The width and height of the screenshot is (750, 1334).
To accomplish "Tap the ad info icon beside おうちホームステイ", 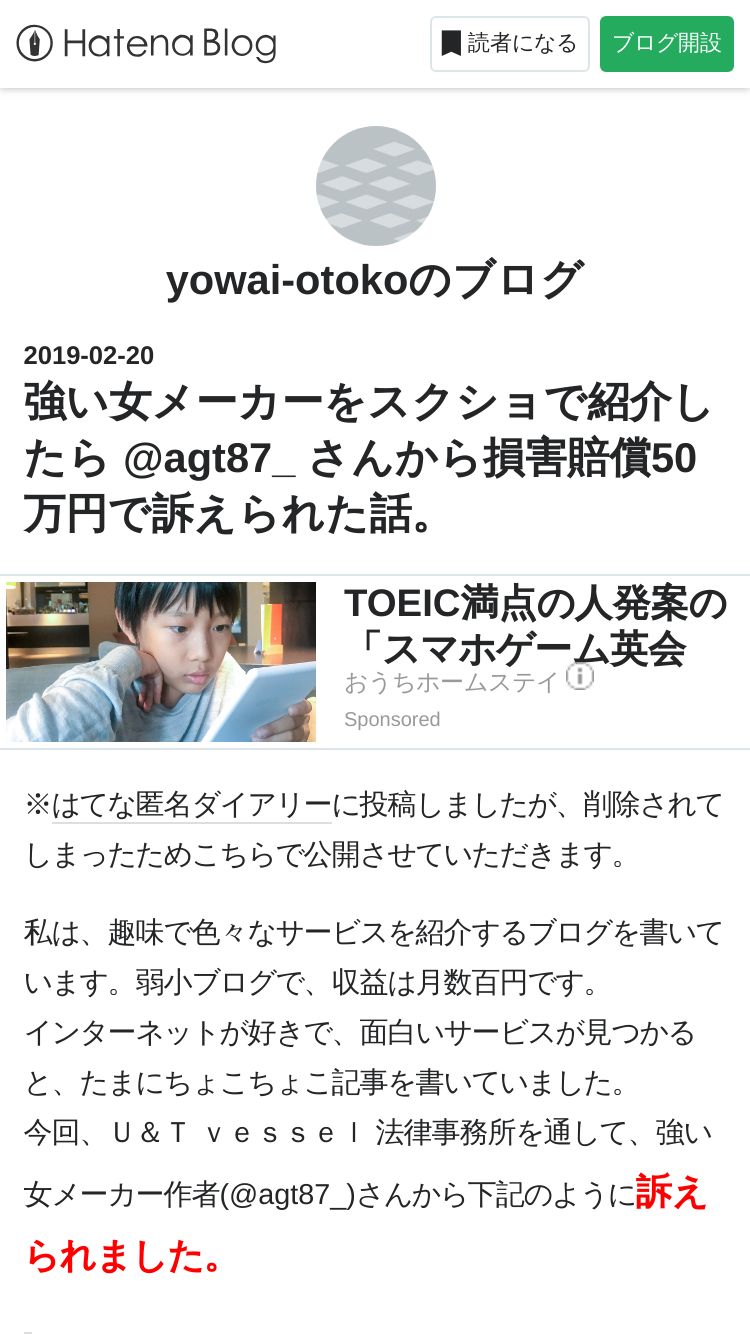I will pyautogui.click(x=580, y=677).
